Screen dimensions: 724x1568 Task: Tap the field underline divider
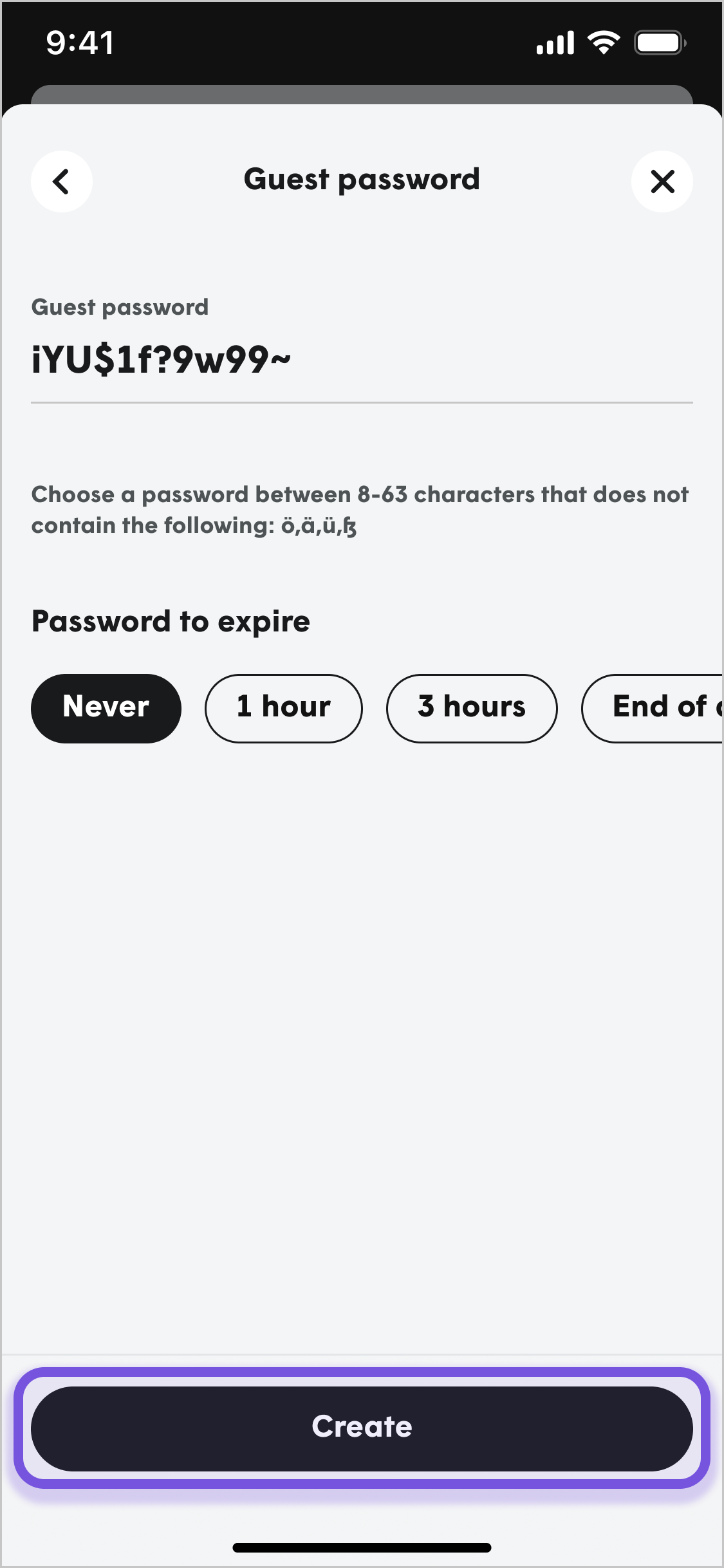pyautogui.click(x=362, y=402)
